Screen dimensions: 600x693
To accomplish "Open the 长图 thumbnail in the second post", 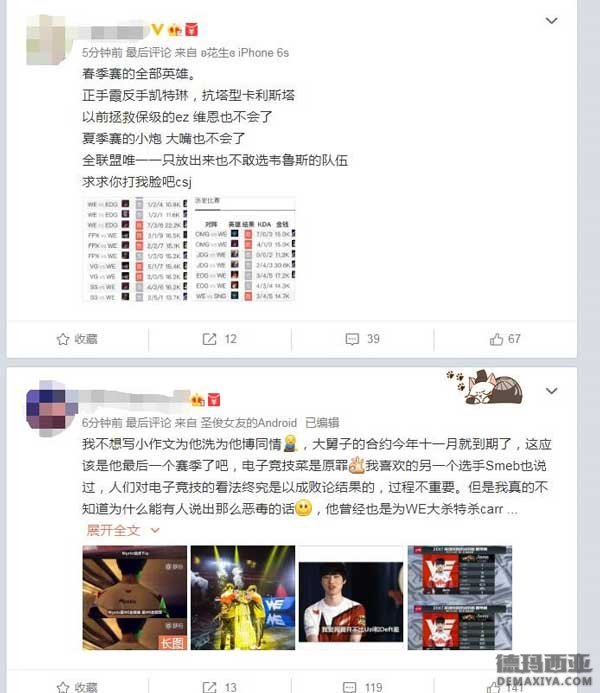I will 135,598.
